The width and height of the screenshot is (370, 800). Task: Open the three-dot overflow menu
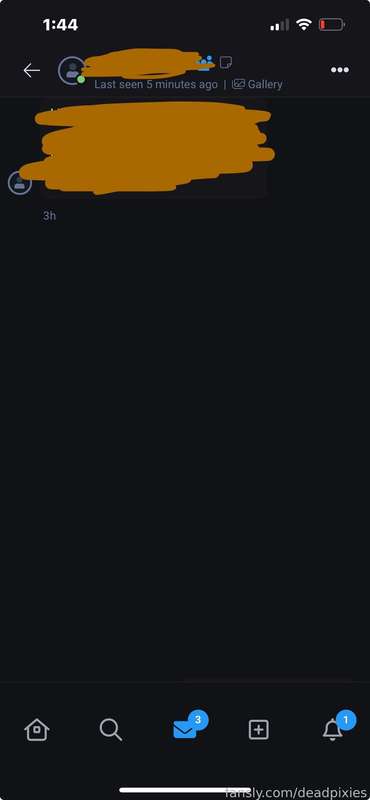[x=340, y=70]
